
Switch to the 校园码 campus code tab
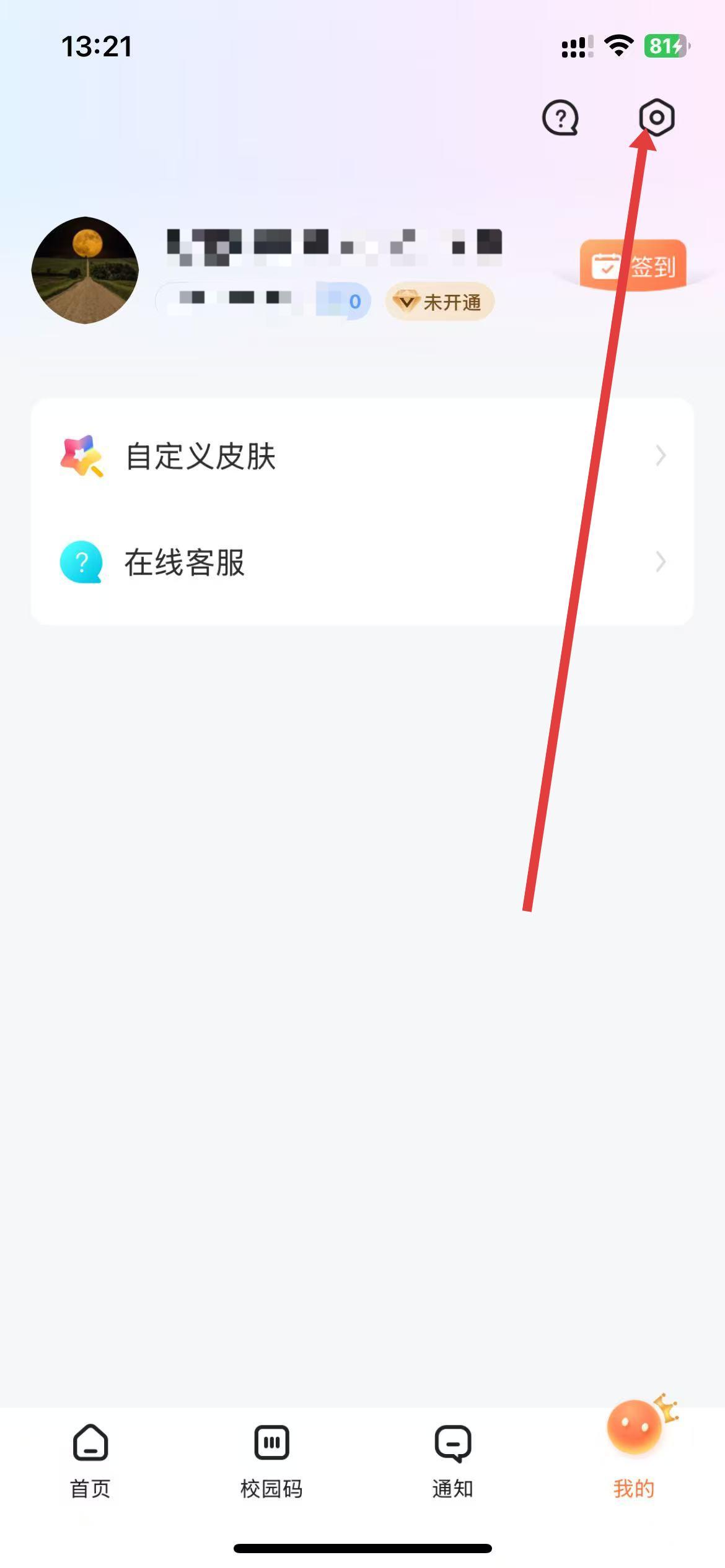[x=271, y=1460]
